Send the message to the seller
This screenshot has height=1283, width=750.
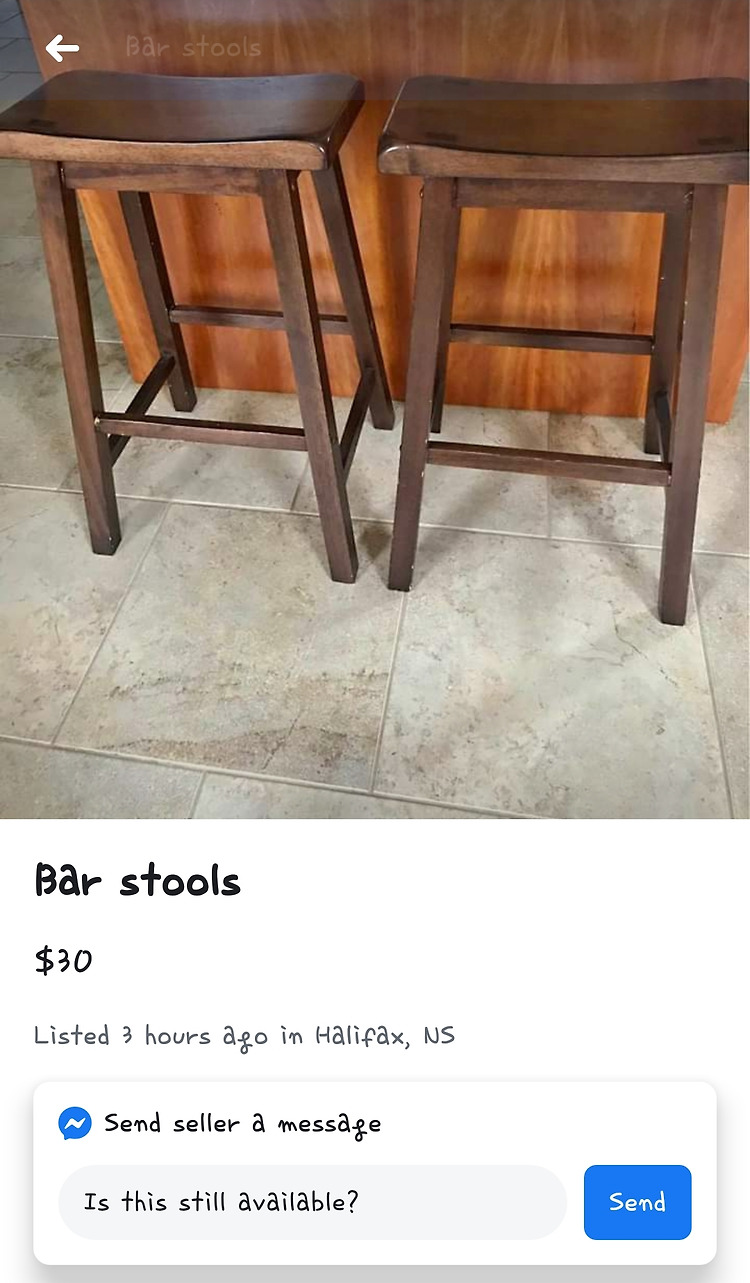[x=637, y=1202]
